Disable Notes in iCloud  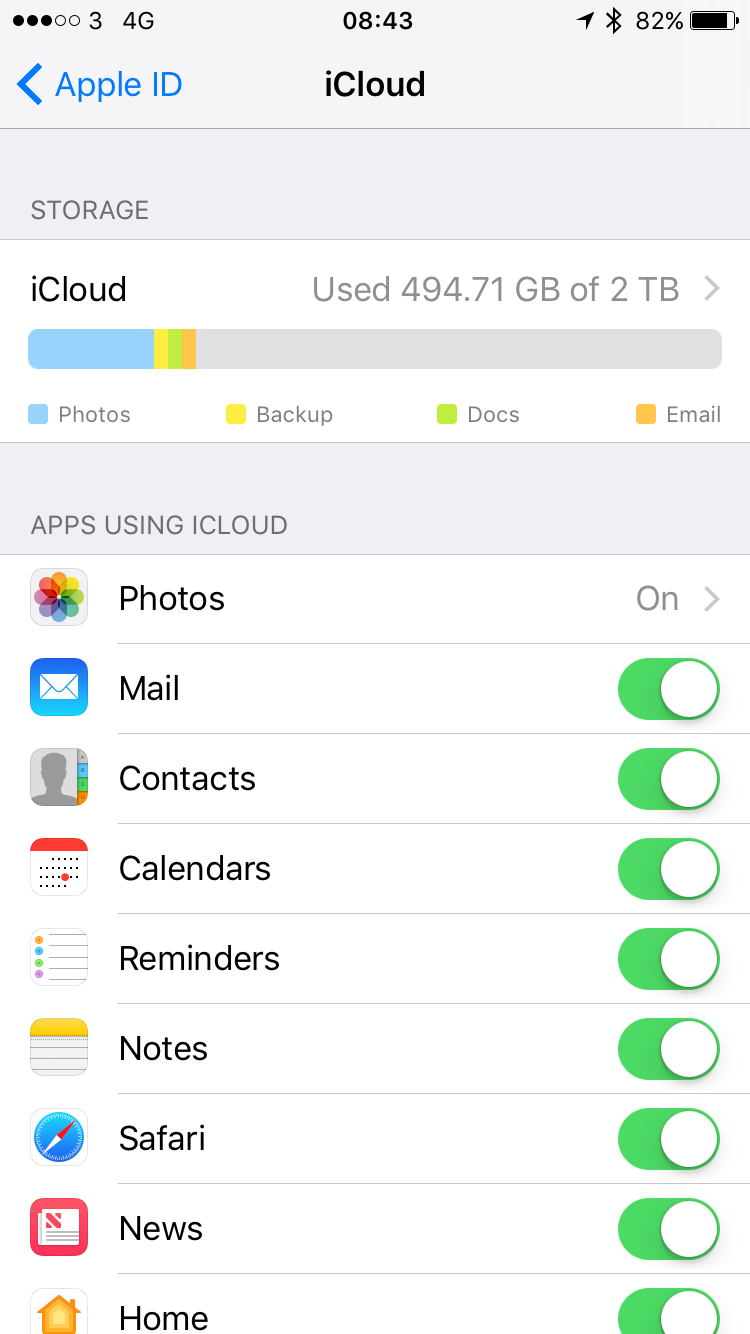click(x=669, y=1049)
